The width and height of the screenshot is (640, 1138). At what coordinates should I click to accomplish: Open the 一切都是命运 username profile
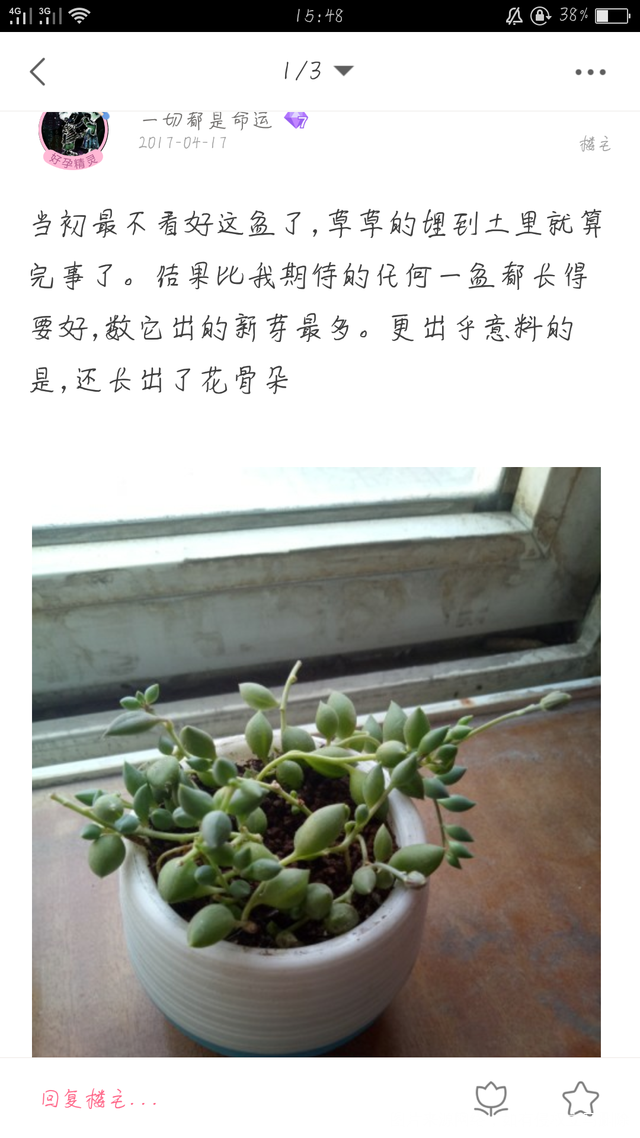click(x=207, y=120)
